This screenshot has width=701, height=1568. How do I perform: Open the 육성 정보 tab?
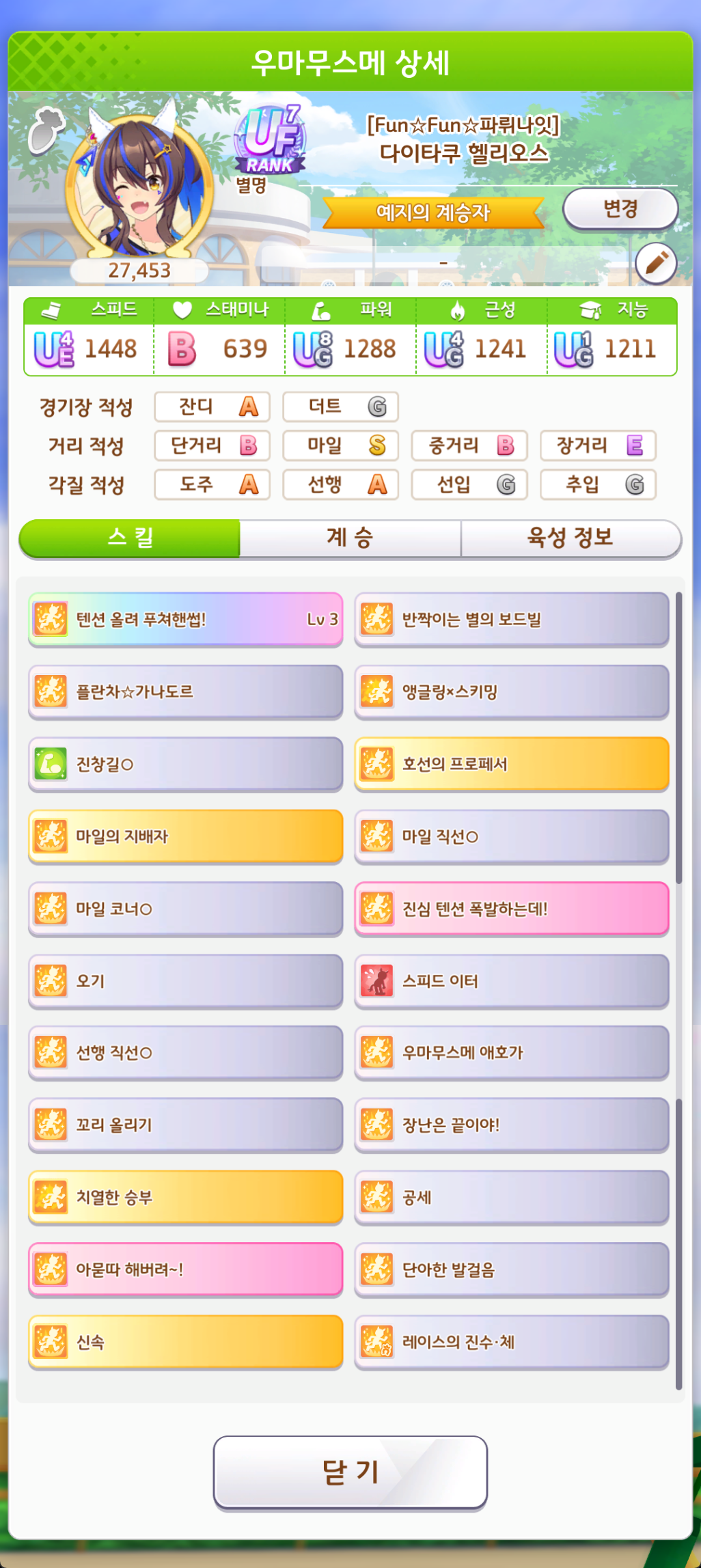click(571, 538)
